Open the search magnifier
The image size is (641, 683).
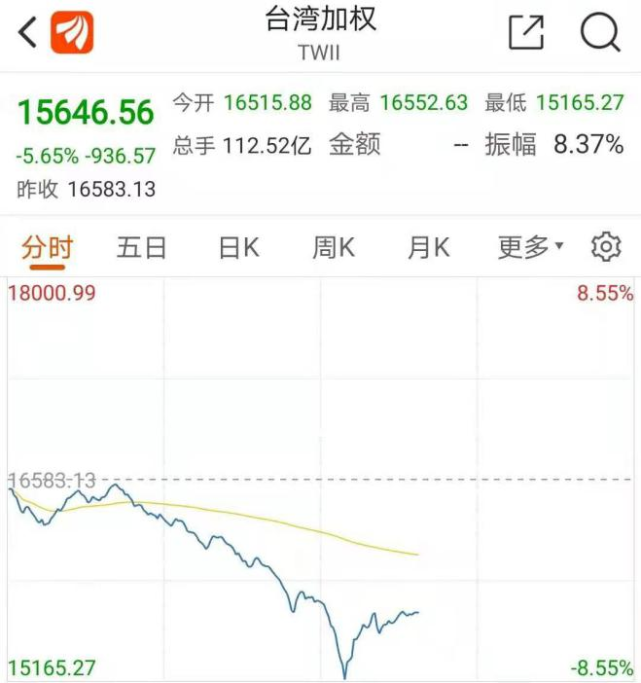[599, 33]
